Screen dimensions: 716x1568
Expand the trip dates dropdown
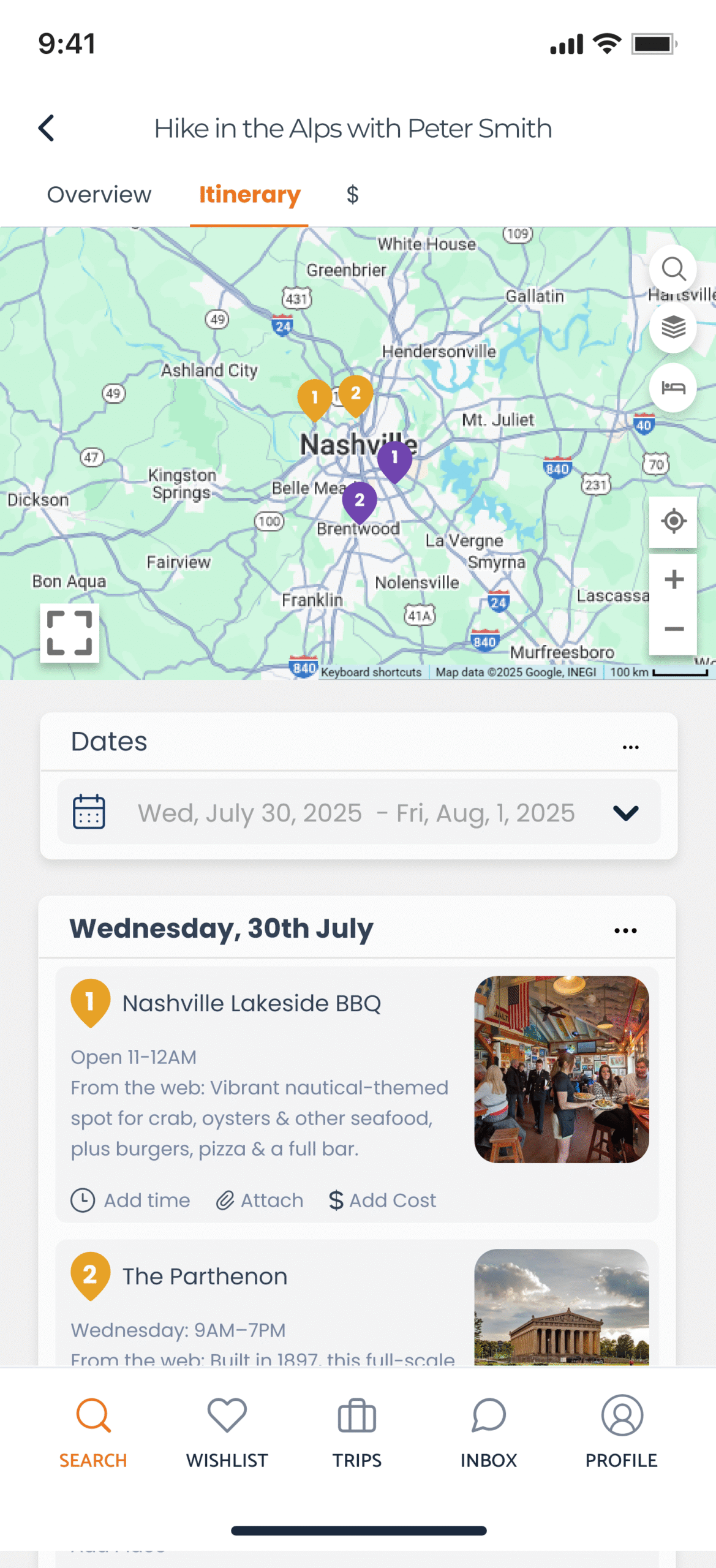[625, 813]
